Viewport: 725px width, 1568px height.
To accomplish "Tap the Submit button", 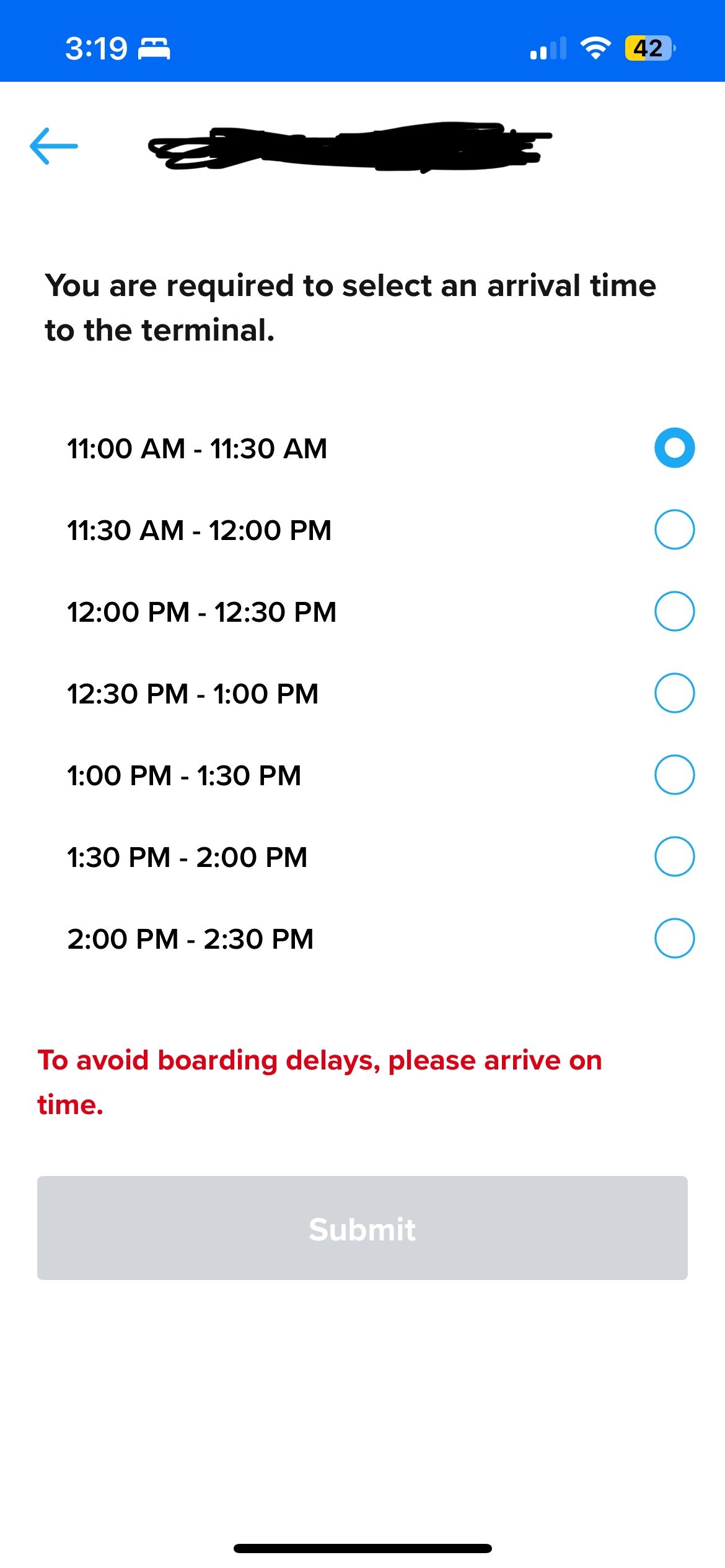I will tap(362, 1228).
